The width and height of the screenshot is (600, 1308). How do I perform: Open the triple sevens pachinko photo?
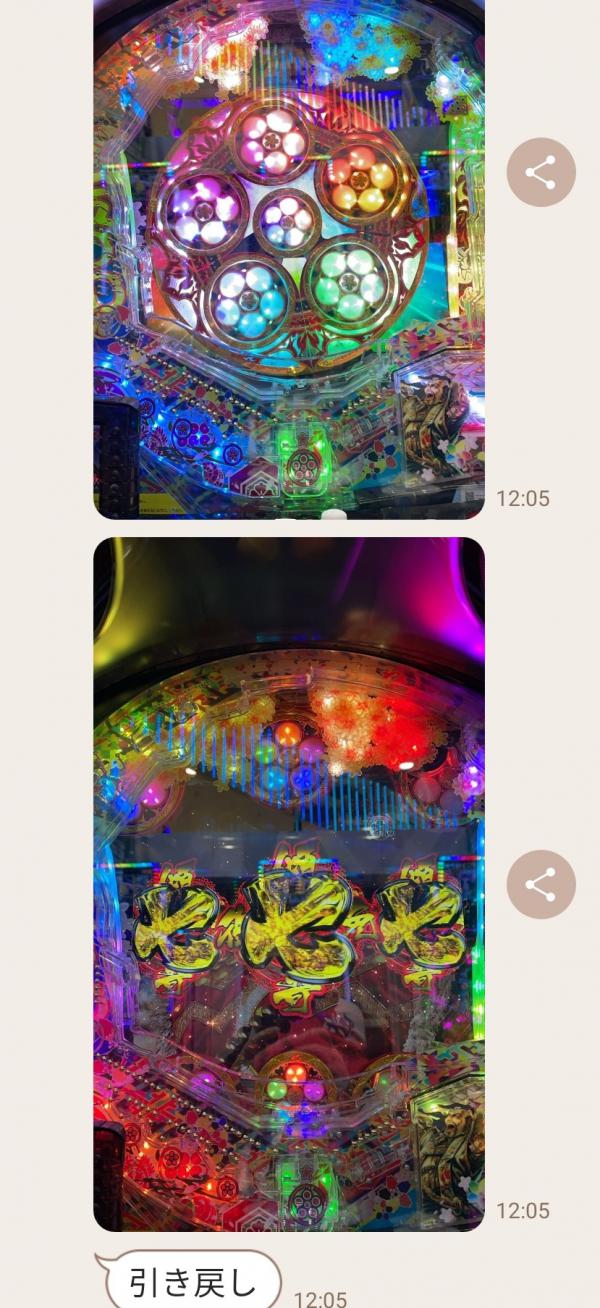(x=289, y=885)
